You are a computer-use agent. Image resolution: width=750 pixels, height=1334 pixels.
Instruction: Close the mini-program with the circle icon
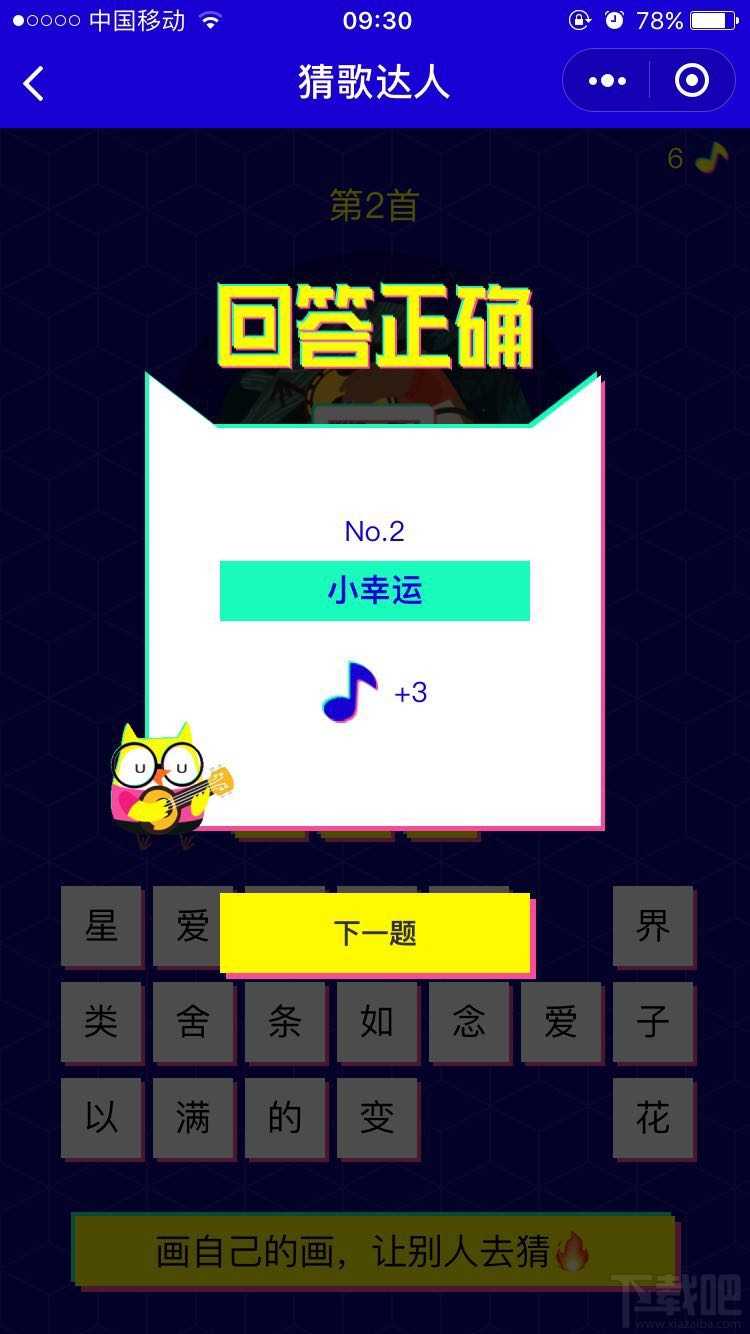(692, 81)
